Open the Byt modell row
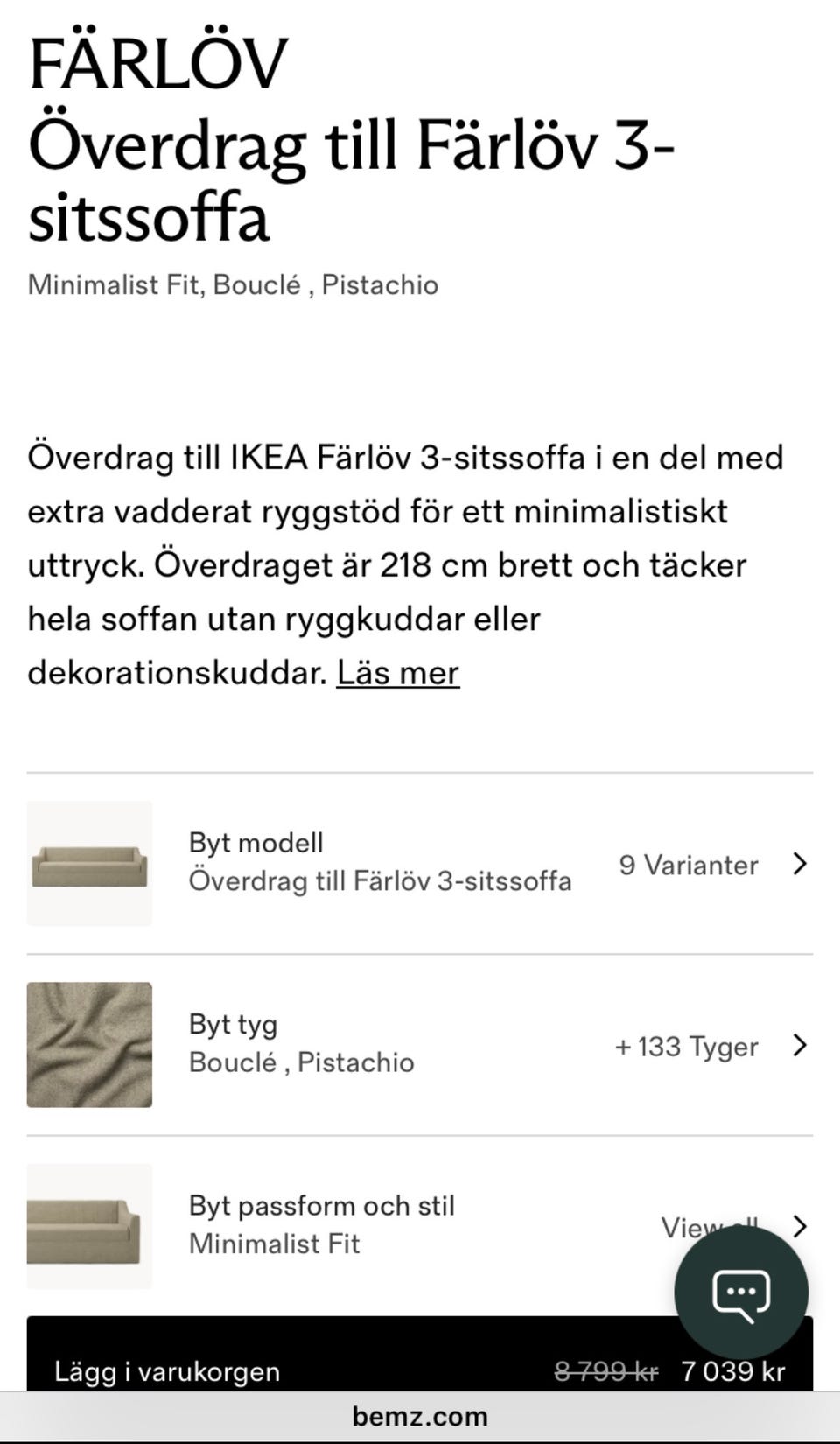The width and height of the screenshot is (840, 1444). (420, 864)
